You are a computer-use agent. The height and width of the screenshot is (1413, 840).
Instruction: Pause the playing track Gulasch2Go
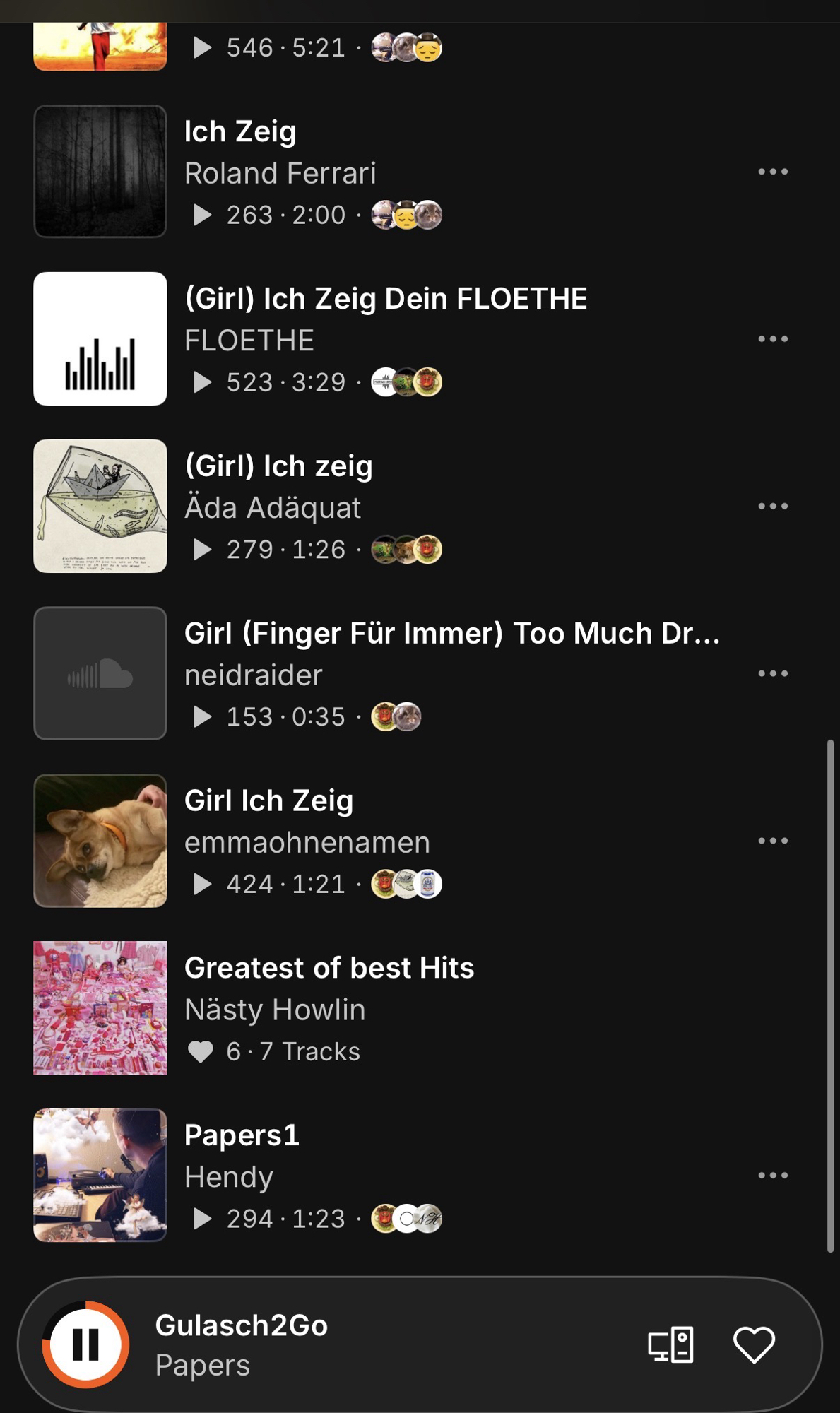pos(85,1344)
